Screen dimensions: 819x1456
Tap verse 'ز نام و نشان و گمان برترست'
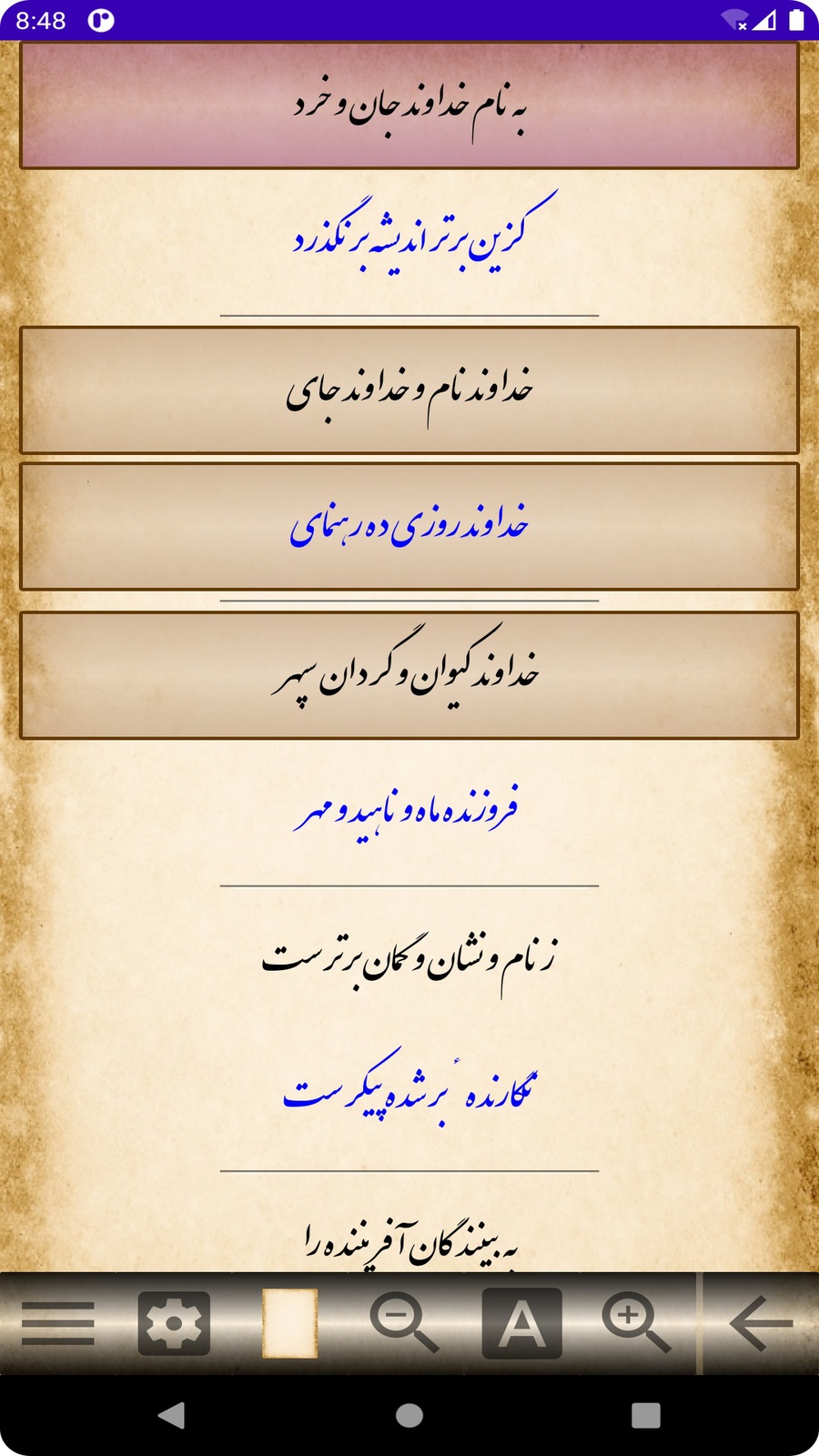pos(409,959)
